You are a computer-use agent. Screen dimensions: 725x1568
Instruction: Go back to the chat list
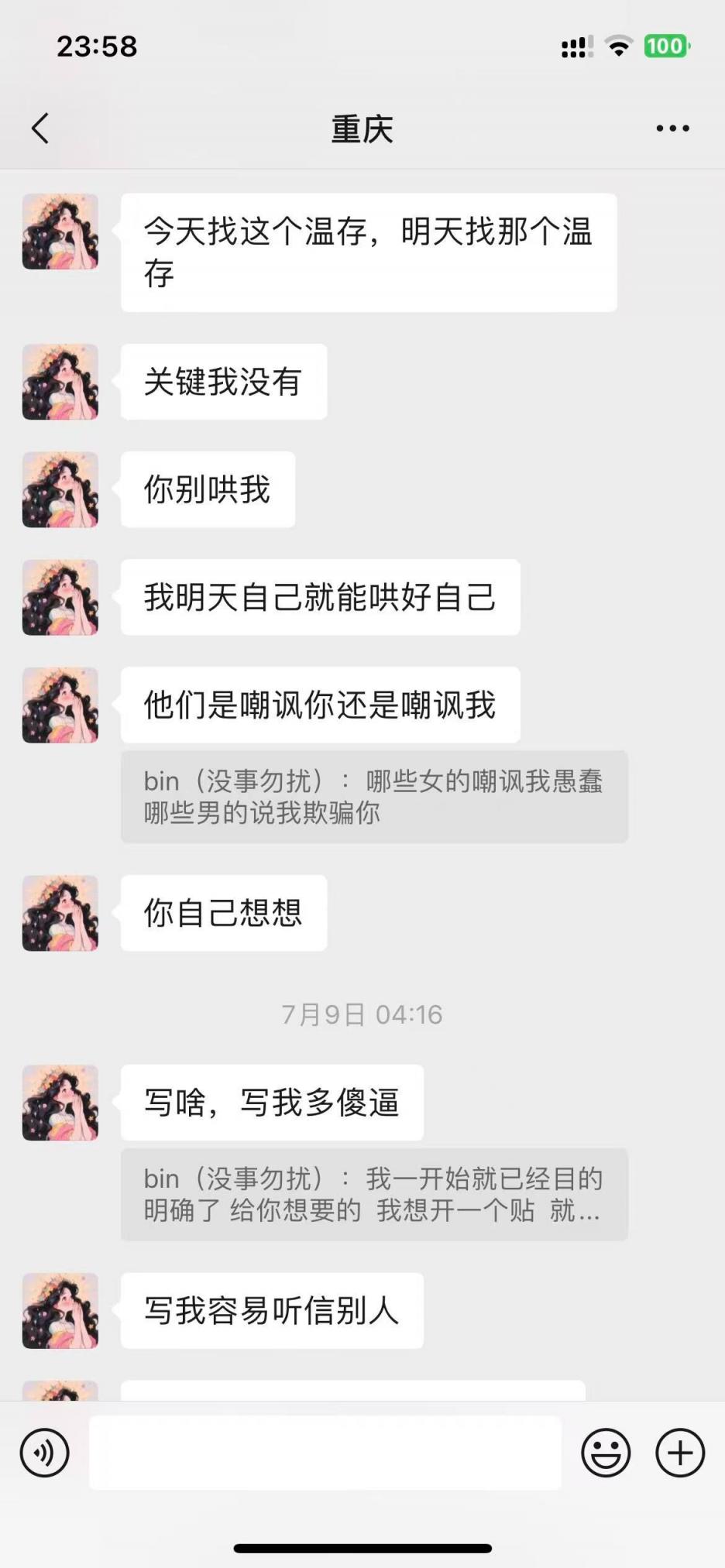pyautogui.click(x=40, y=129)
